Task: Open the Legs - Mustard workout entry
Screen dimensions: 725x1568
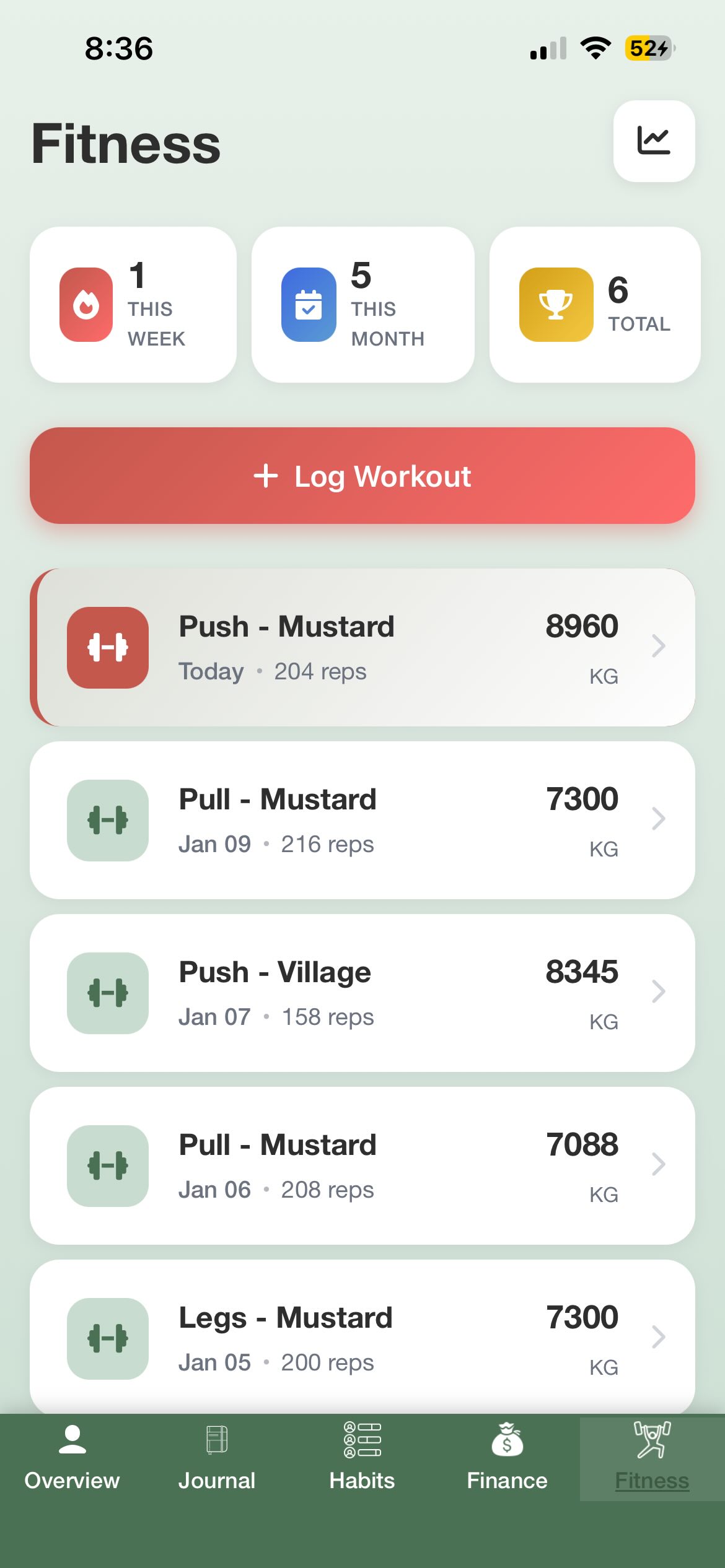Action: [x=362, y=1338]
